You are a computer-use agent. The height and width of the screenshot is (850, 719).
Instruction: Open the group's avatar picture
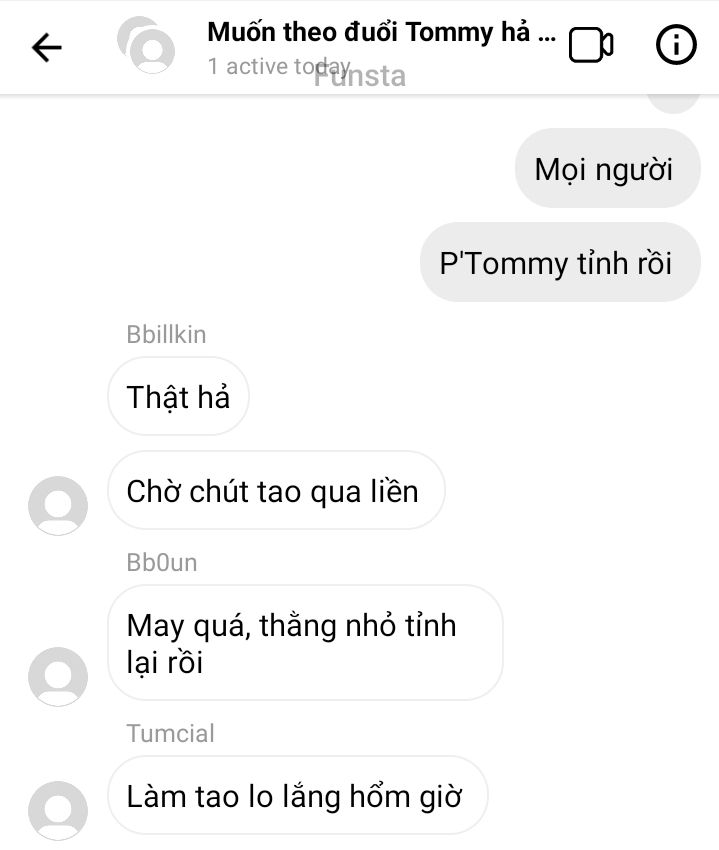[146, 44]
